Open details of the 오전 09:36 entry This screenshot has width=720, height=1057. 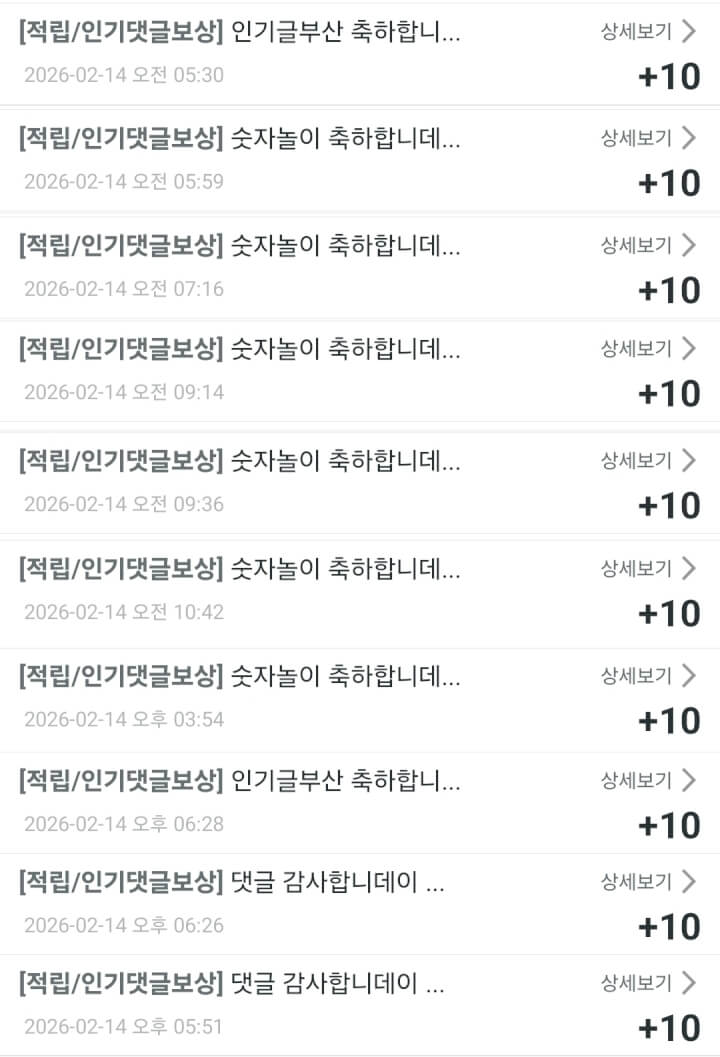pos(647,461)
